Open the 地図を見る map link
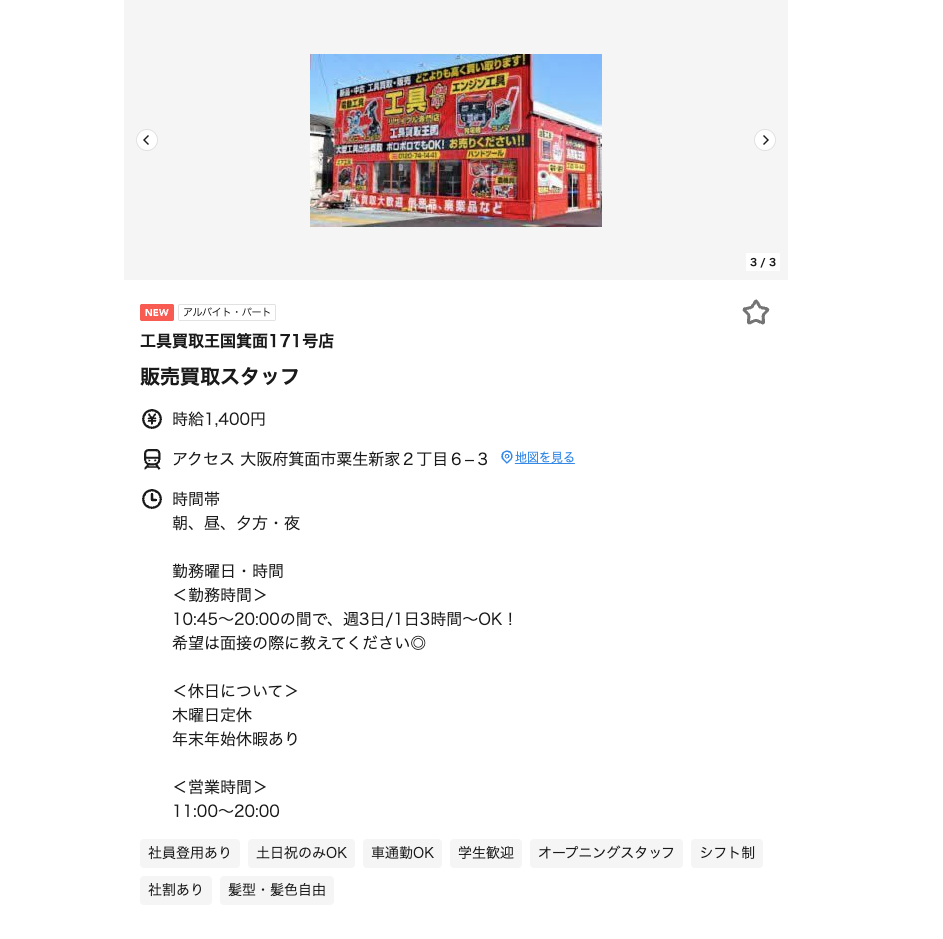This screenshot has width=943, height=939. pyautogui.click(x=544, y=458)
